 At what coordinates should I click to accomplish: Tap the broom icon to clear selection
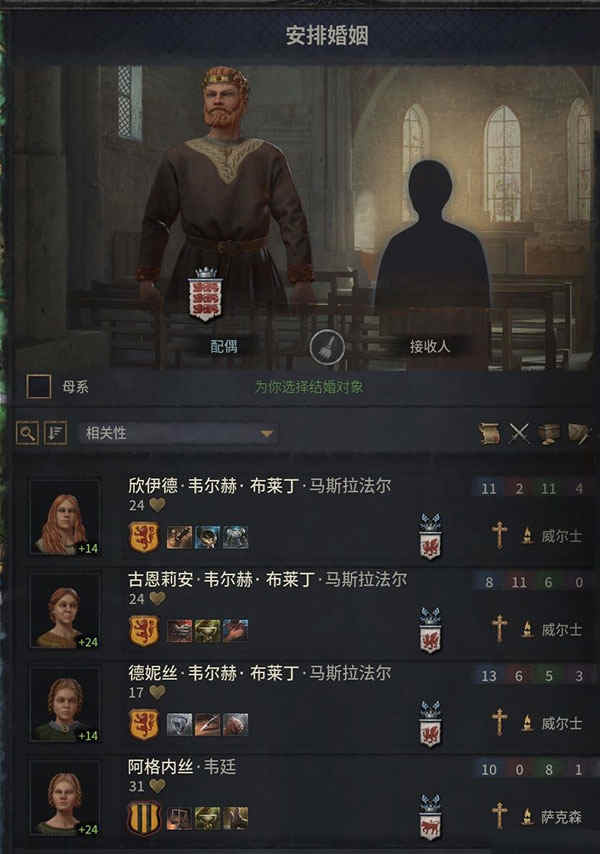click(326, 347)
